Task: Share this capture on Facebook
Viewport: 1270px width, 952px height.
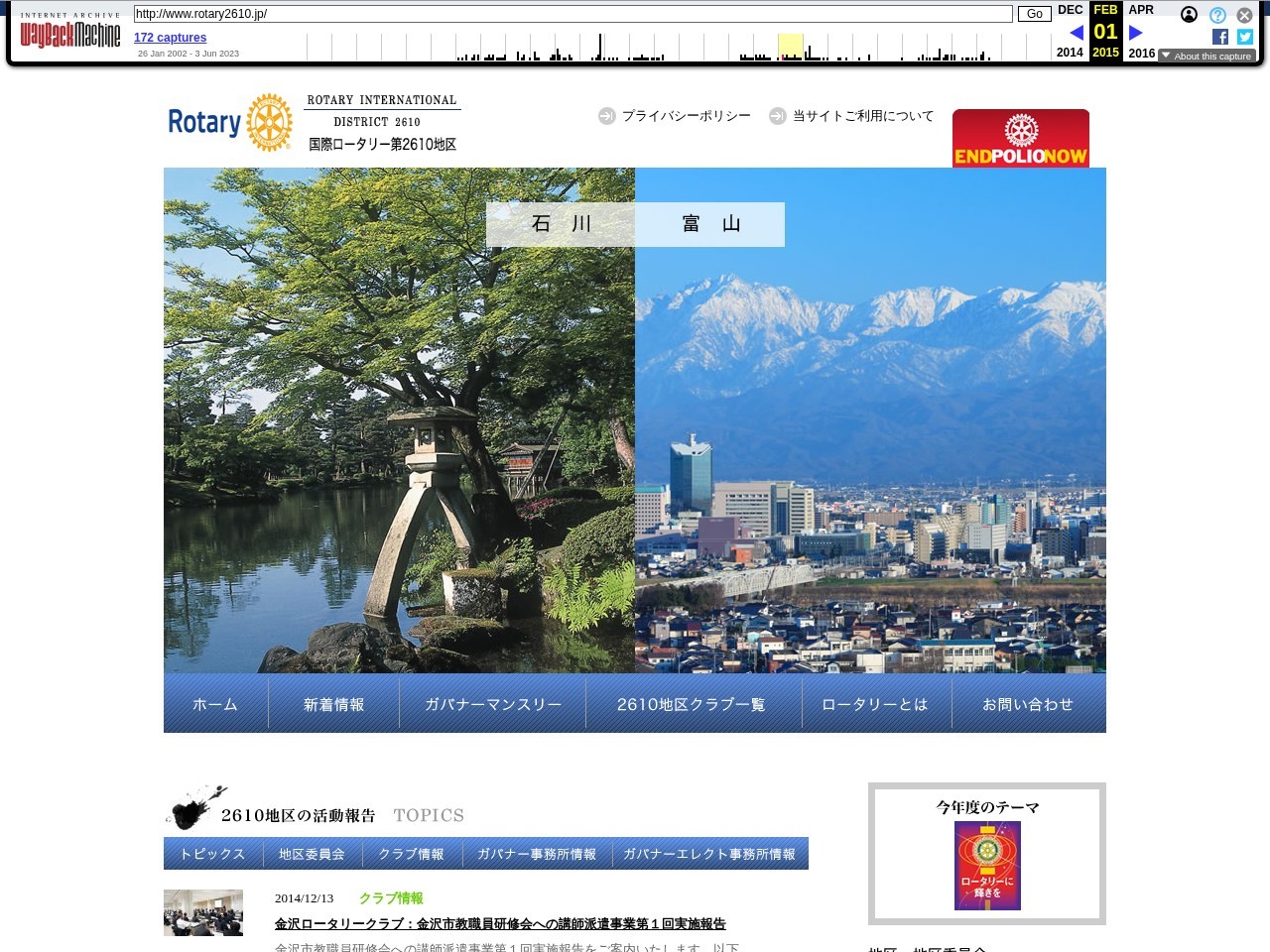Action: [x=1220, y=37]
